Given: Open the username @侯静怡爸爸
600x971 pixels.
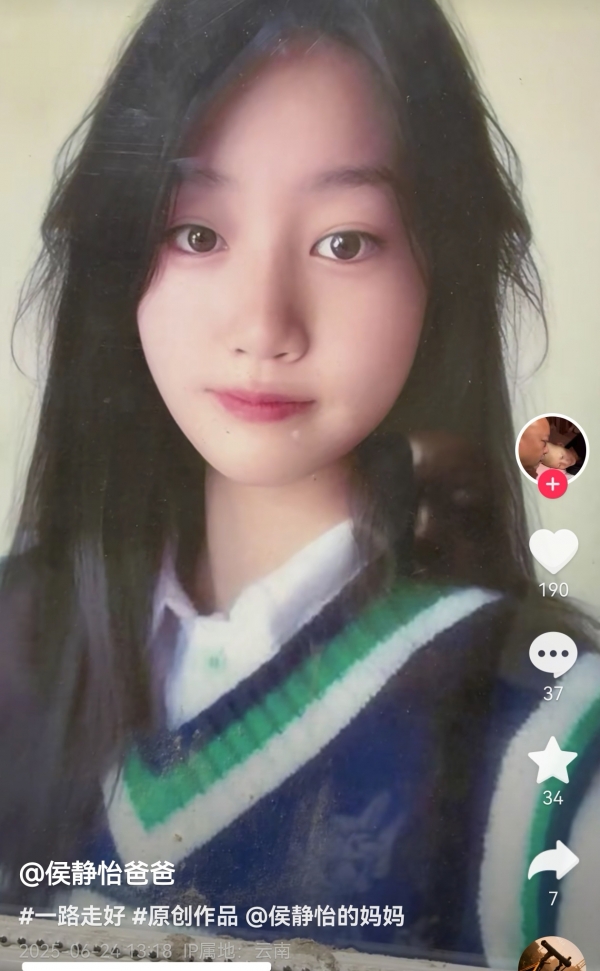Looking at the screenshot, I should click(x=97, y=874).
